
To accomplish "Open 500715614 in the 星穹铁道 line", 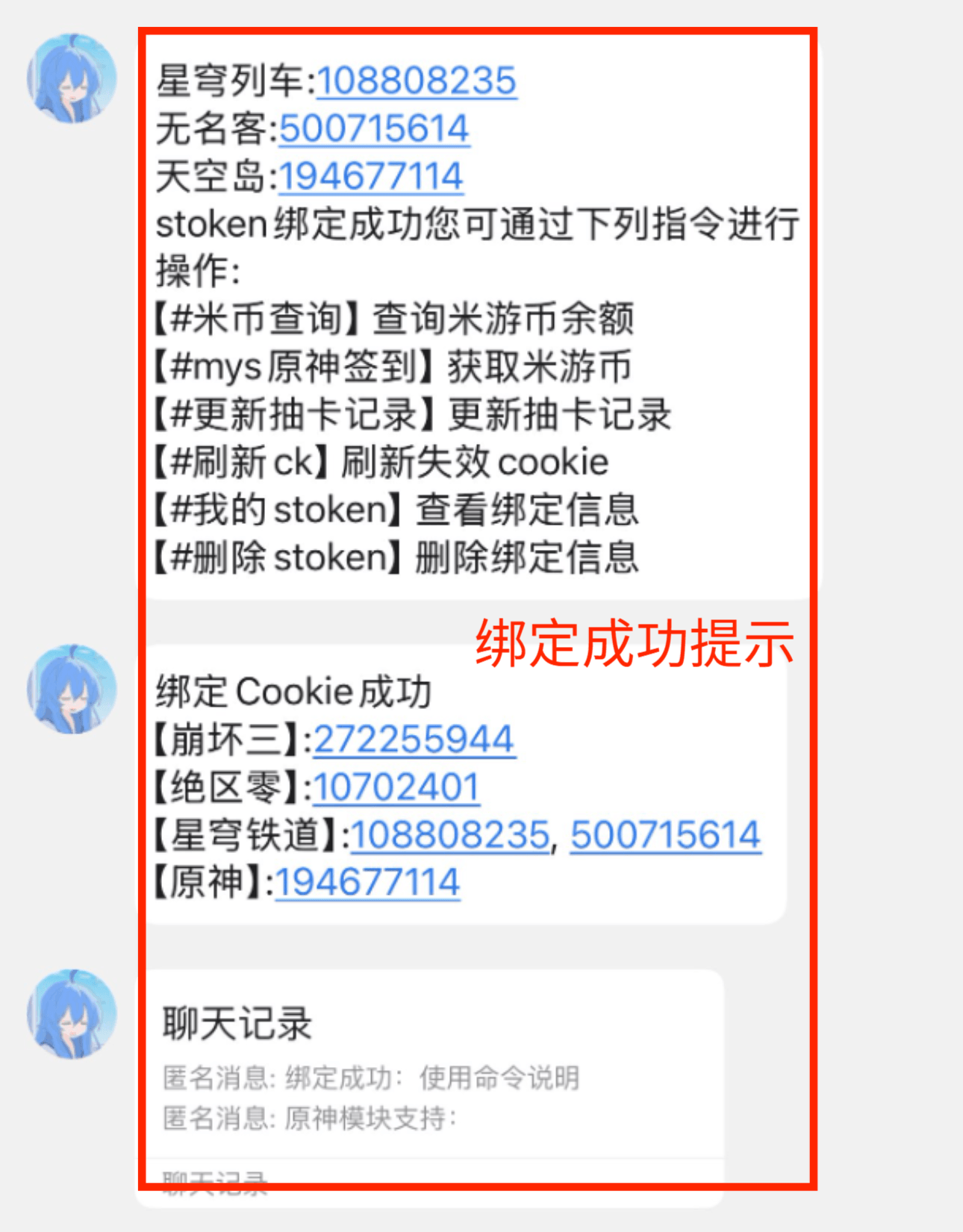I will [665, 836].
